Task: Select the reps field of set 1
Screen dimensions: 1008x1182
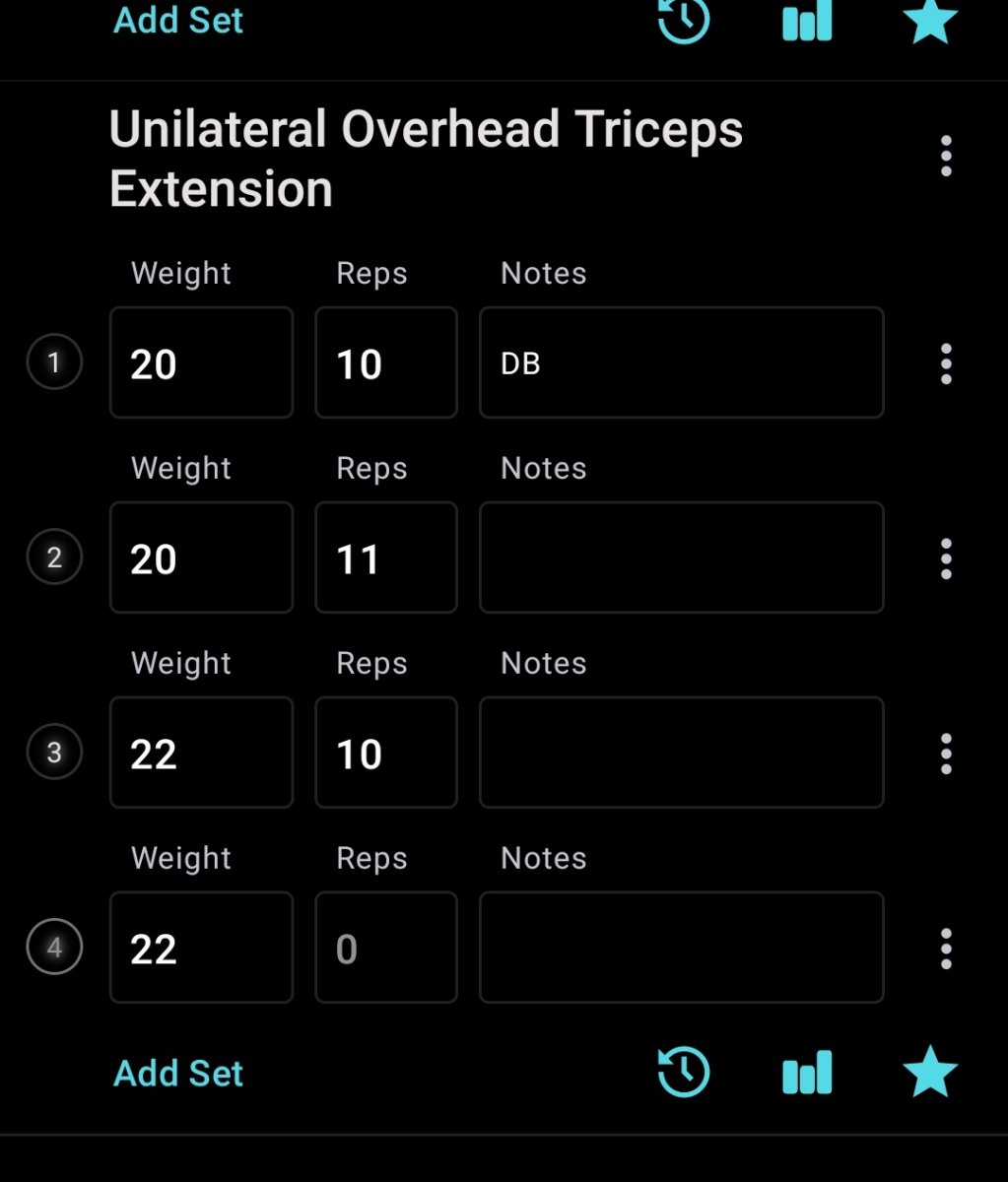Action: (385, 362)
